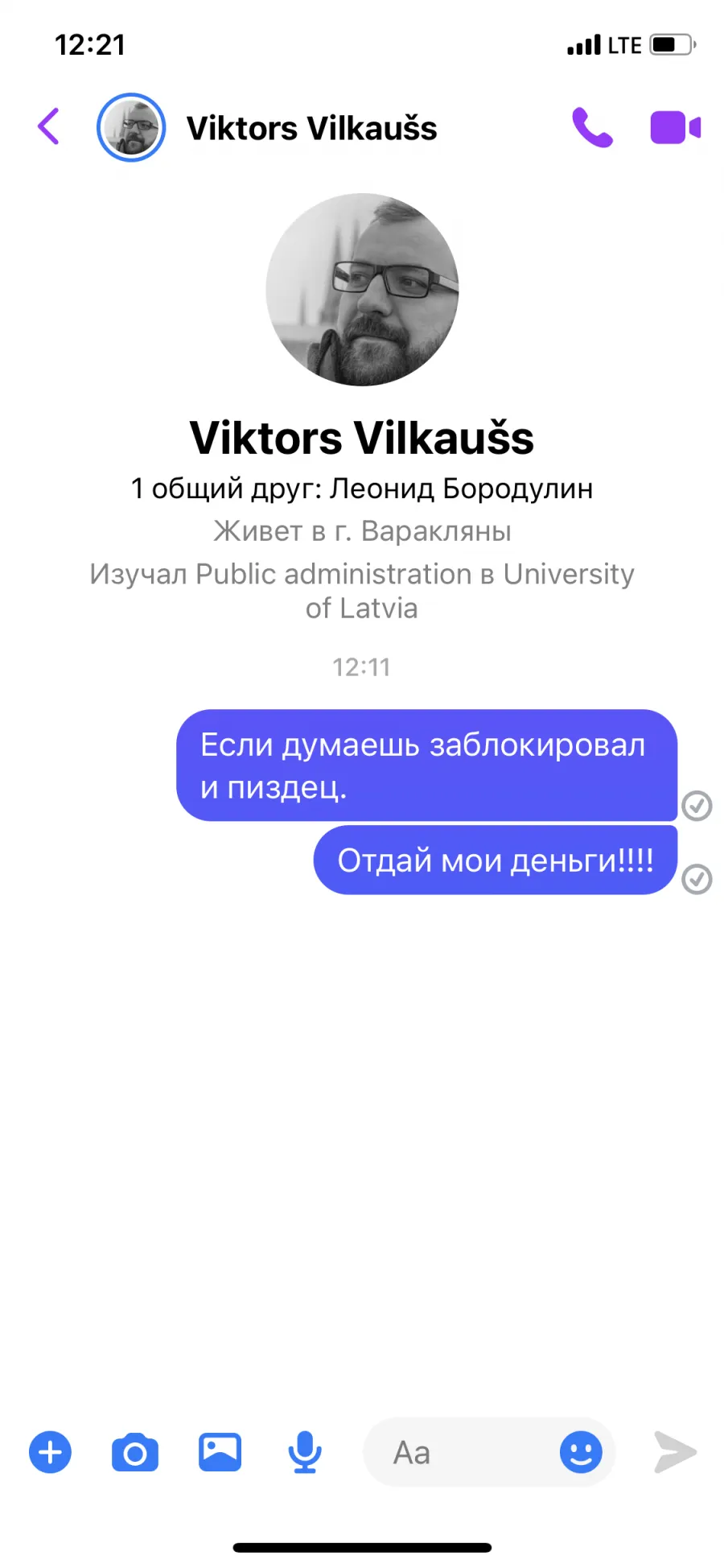Record a voice message with the microphone

coord(305,1452)
